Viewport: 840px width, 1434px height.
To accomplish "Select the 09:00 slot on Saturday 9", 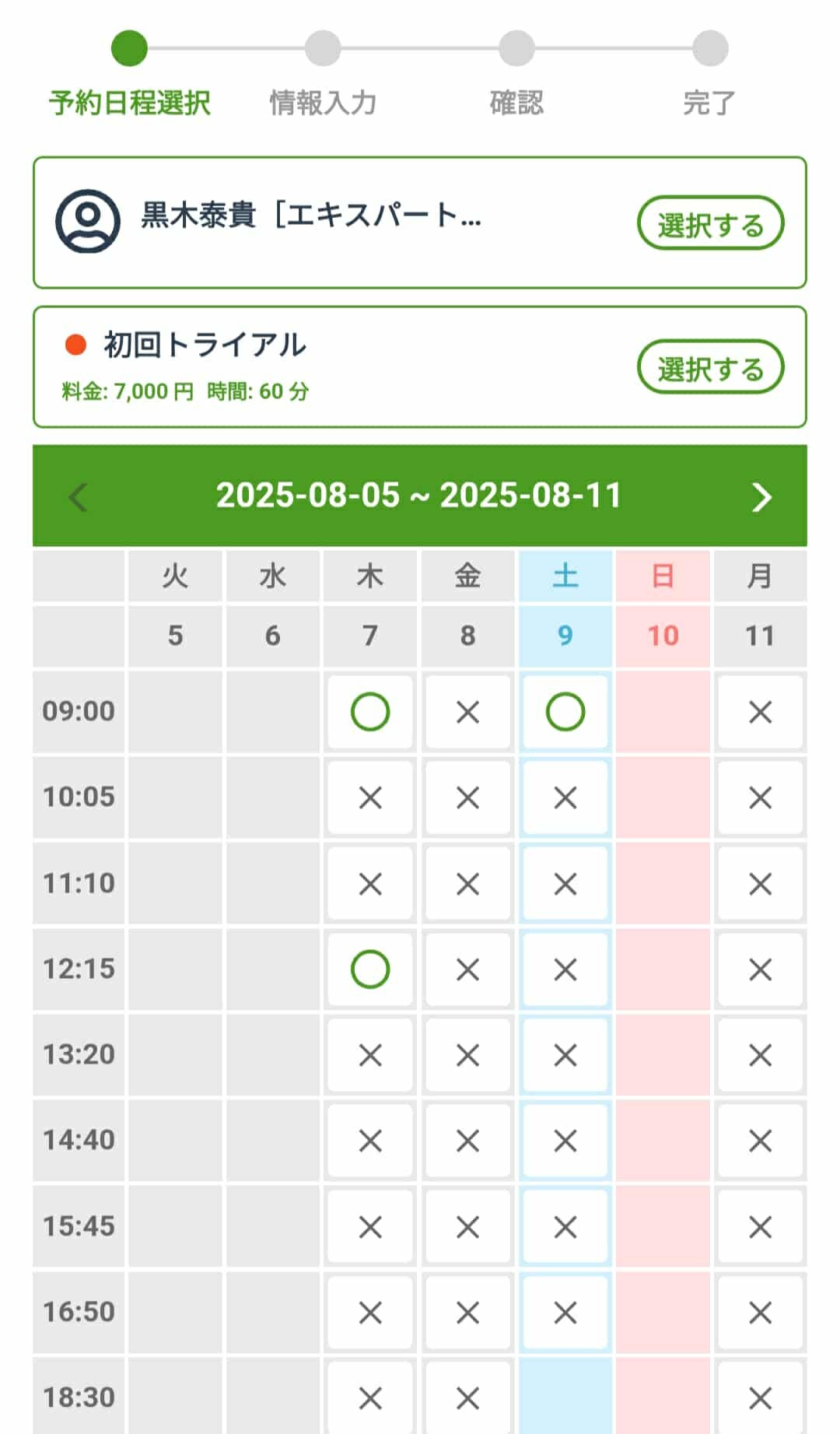I will 565,712.
